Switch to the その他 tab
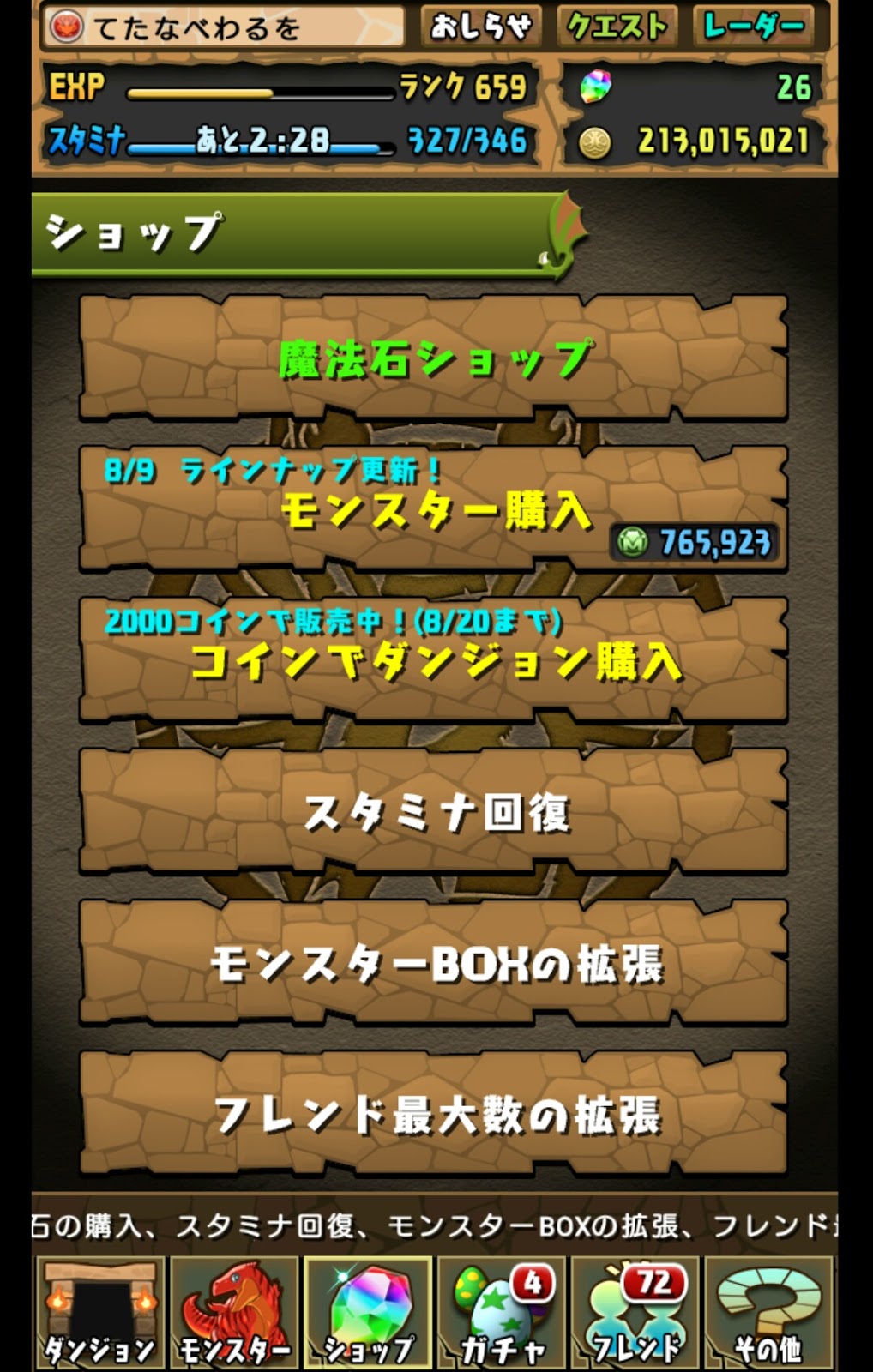 click(769, 1312)
